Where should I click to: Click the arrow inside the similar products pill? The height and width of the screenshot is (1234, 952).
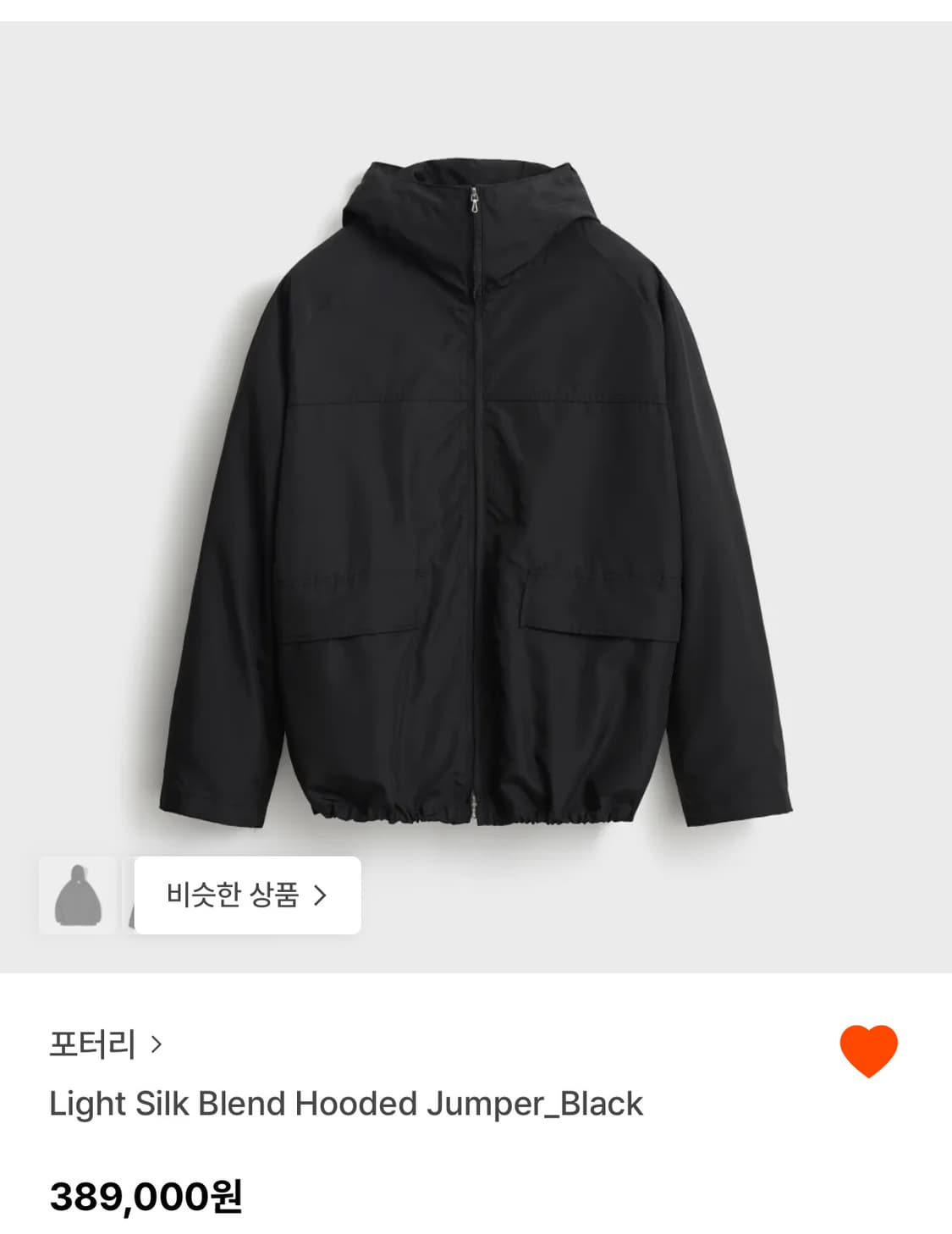322,895
